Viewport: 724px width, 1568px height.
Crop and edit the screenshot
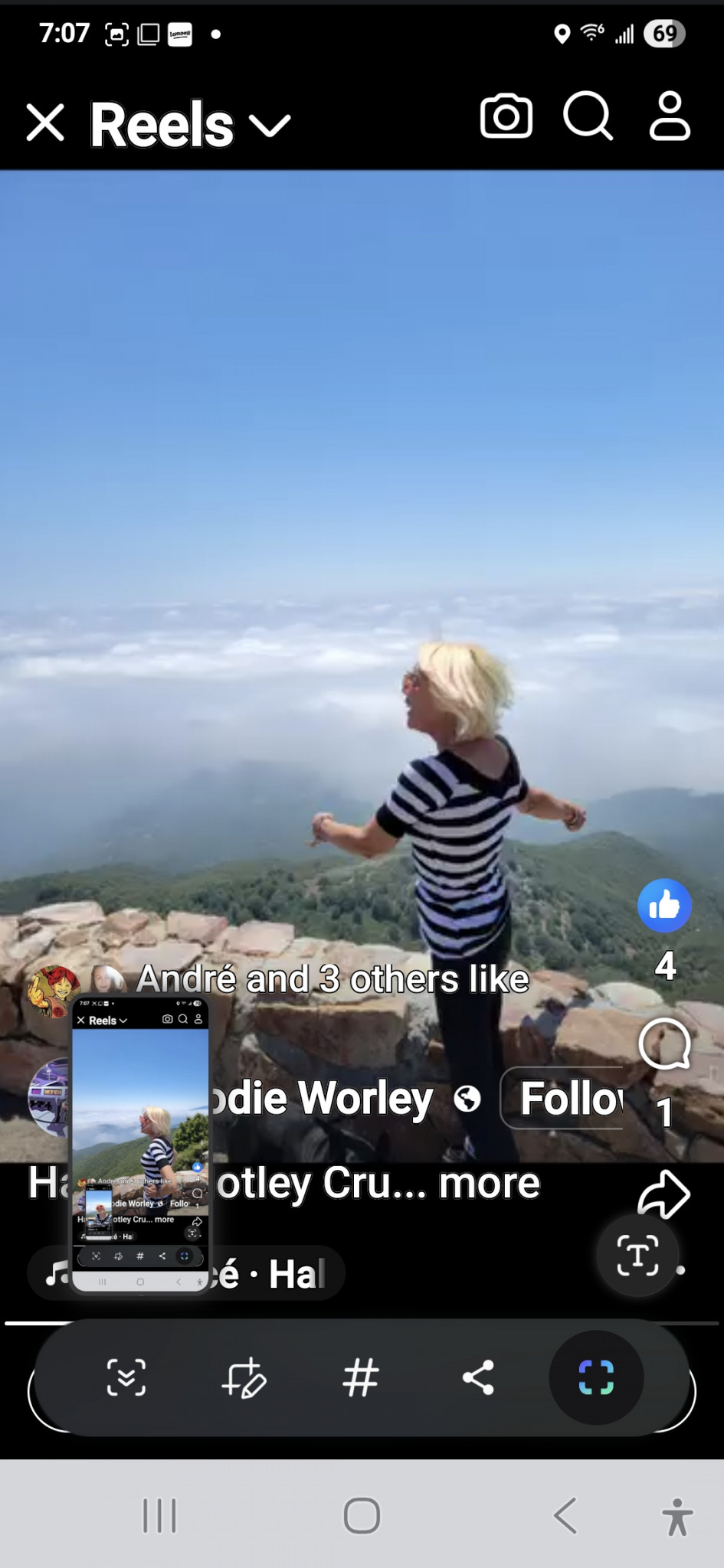click(x=244, y=1377)
